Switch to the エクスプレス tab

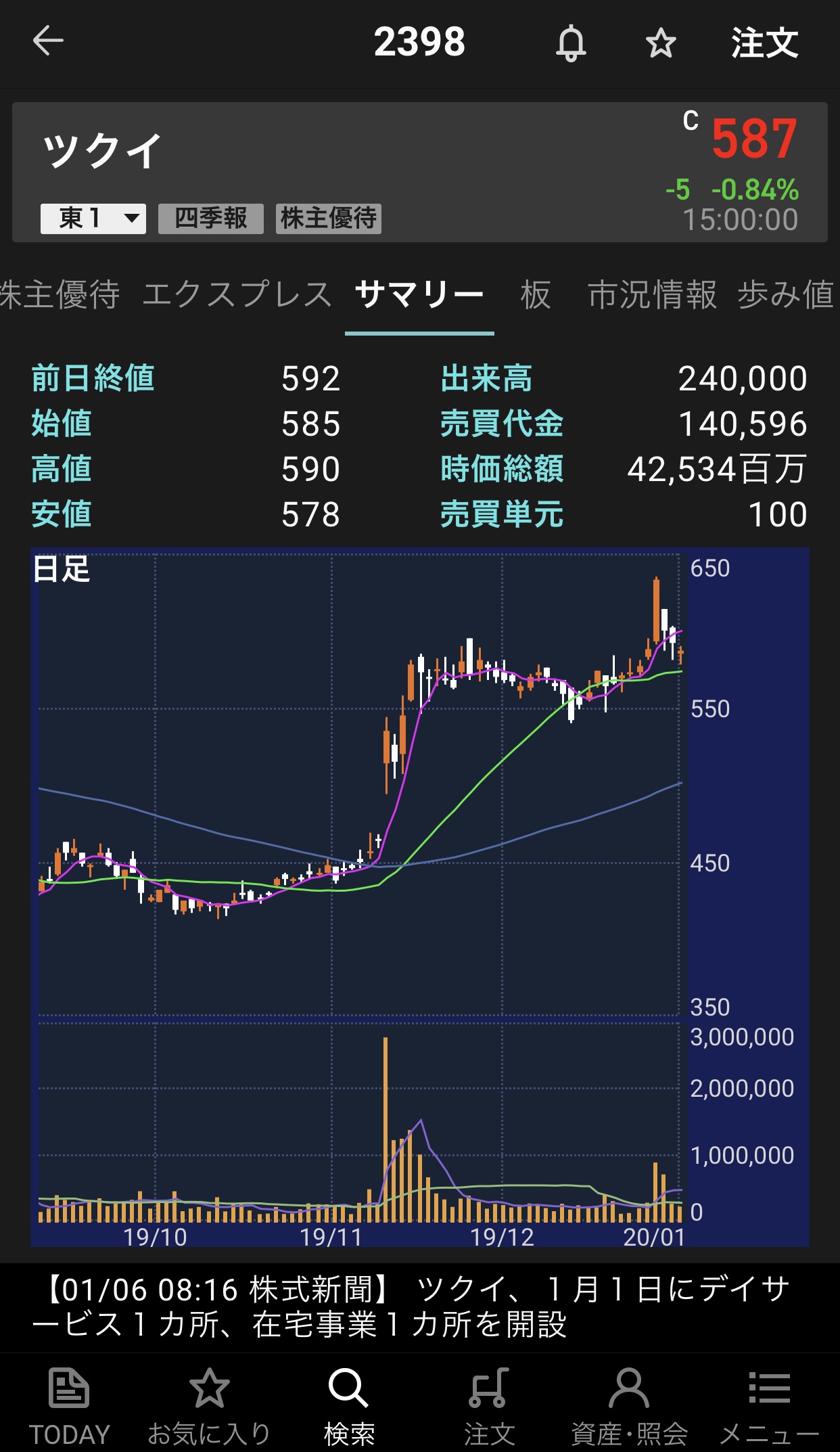click(x=237, y=295)
